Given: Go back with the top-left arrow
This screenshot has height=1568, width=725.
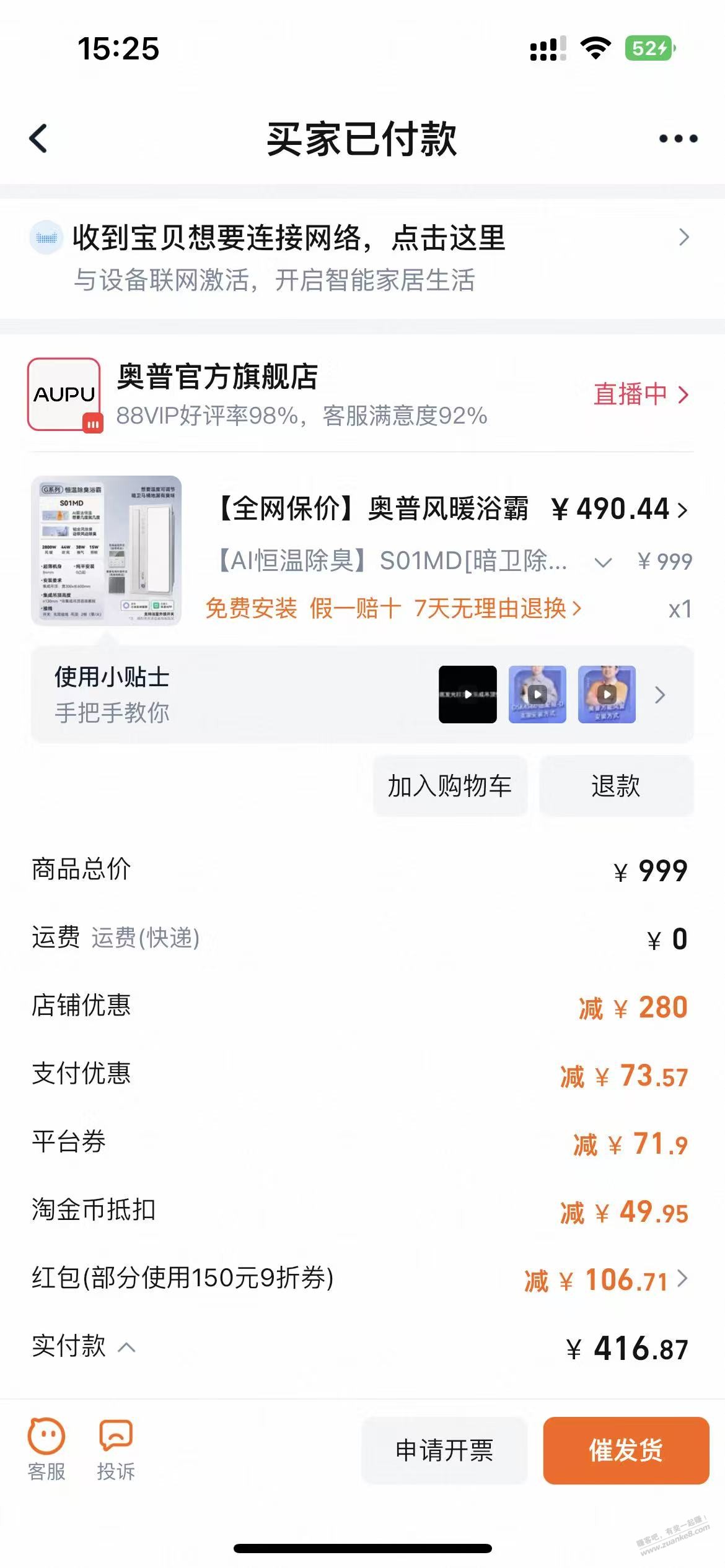Looking at the screenshot, I should pos(38,138).
